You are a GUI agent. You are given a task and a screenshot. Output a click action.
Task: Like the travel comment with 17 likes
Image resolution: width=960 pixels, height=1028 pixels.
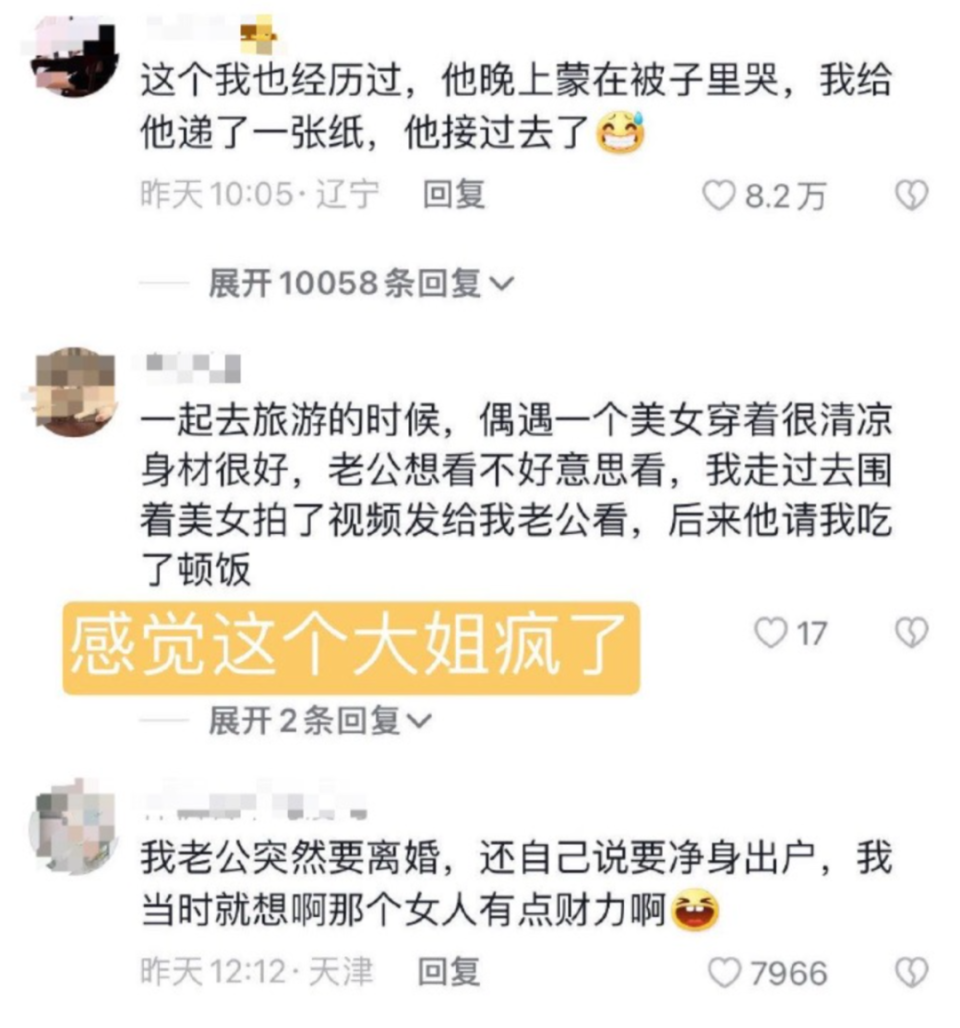click(770, 633)
